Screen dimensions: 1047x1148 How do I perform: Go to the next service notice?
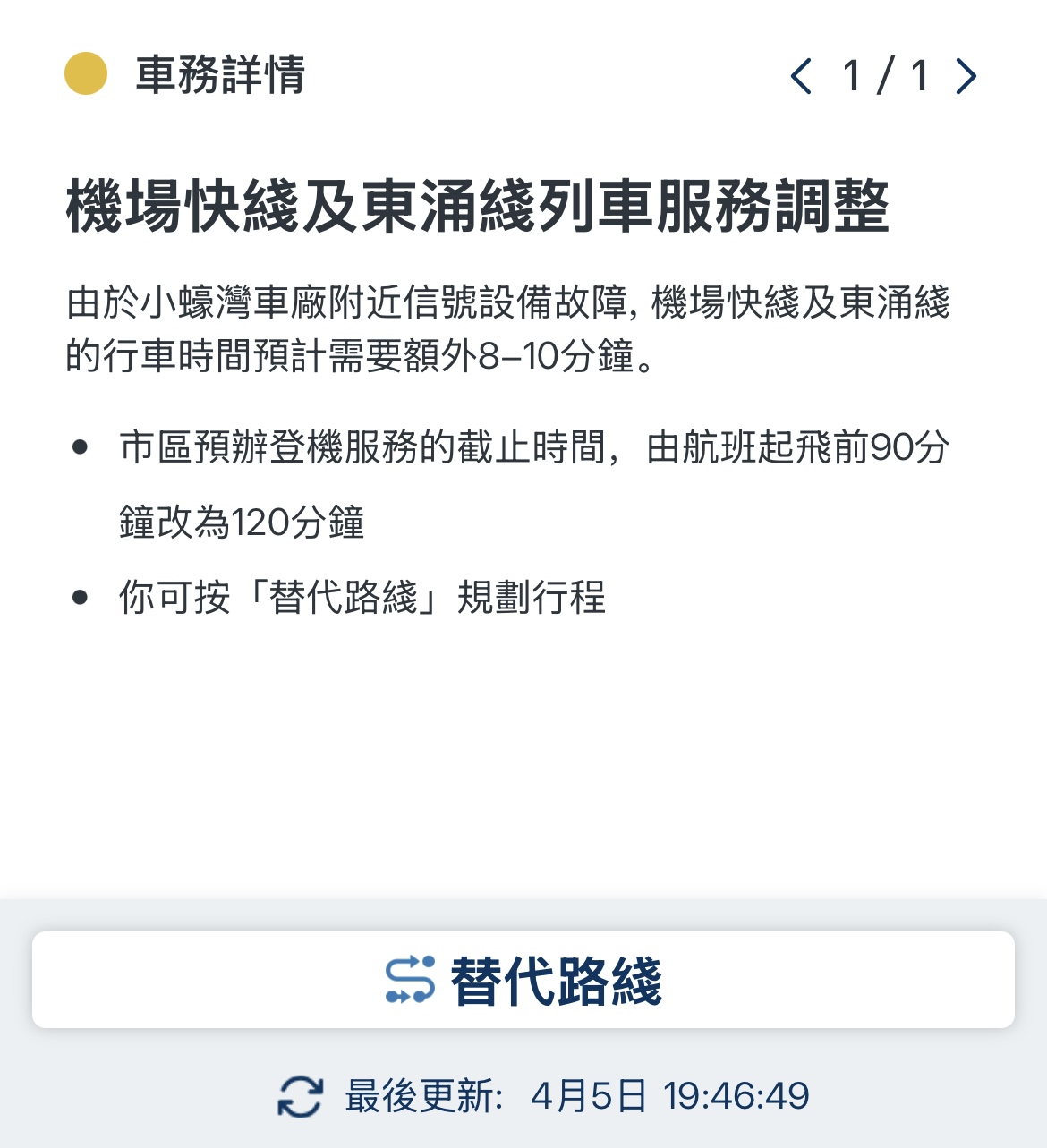coord(966,76)
